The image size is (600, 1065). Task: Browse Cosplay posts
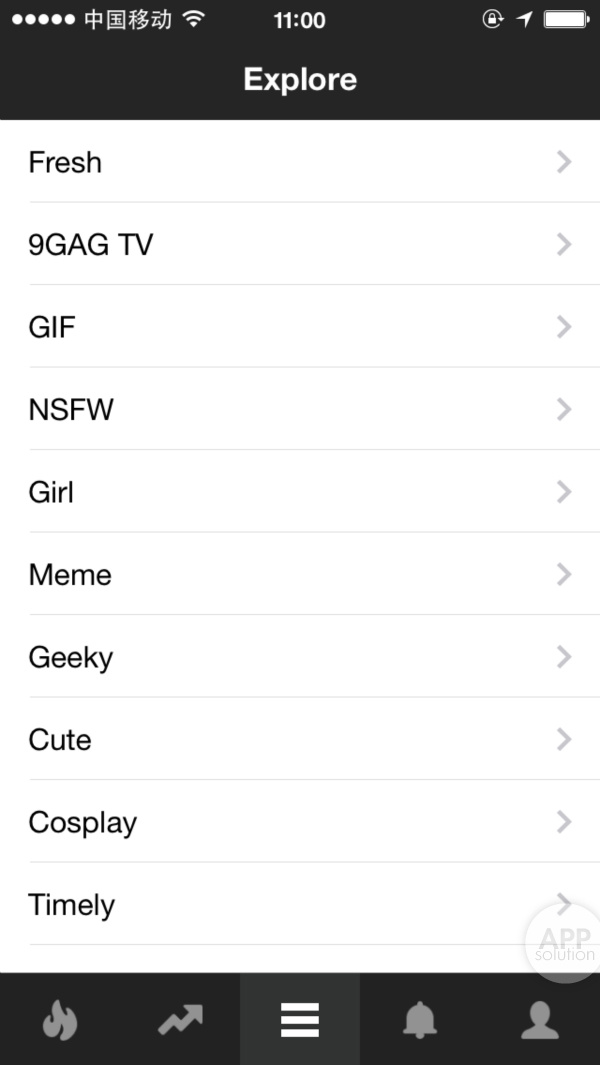click(x=300, y=822)
